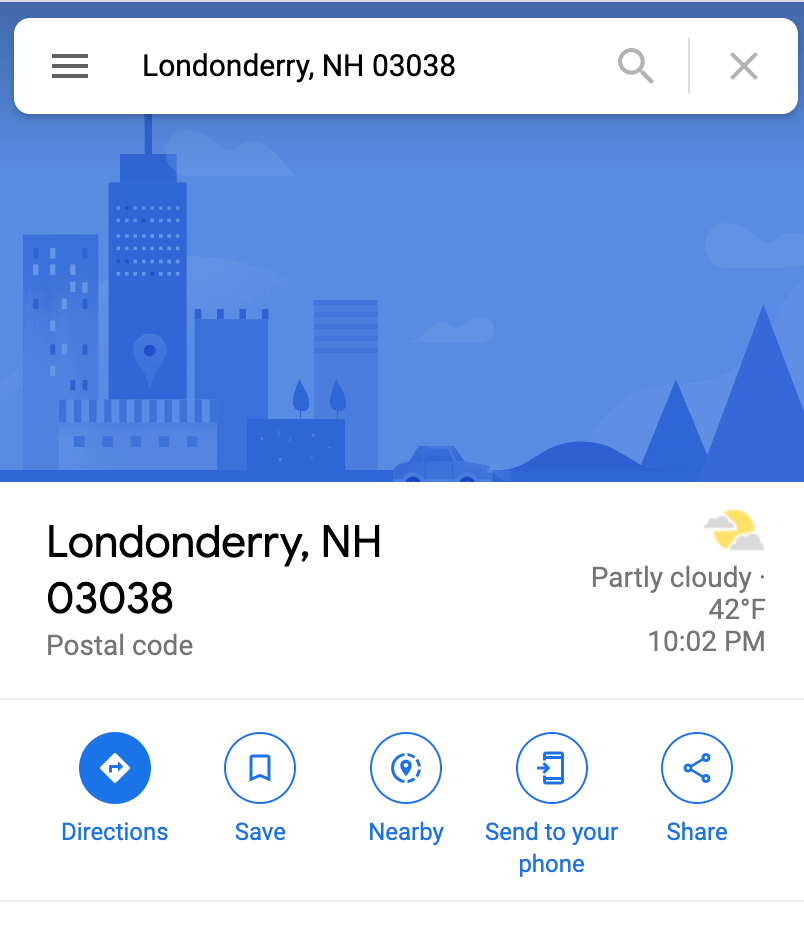Viewport: 804px width, 942px height.
Task: Send this location to your phone
Action: click(551, 768)
